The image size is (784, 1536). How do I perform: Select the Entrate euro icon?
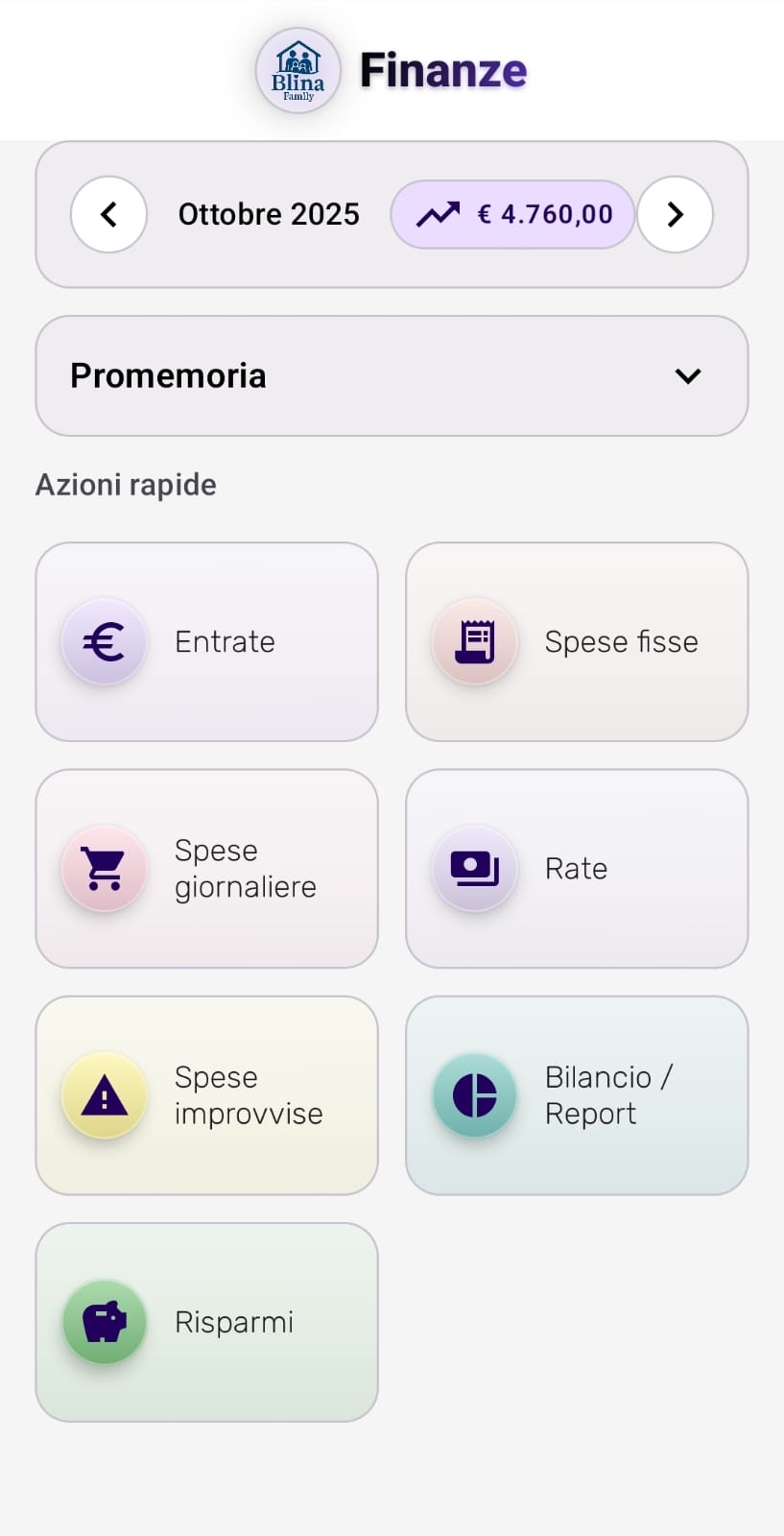[104, 641]
